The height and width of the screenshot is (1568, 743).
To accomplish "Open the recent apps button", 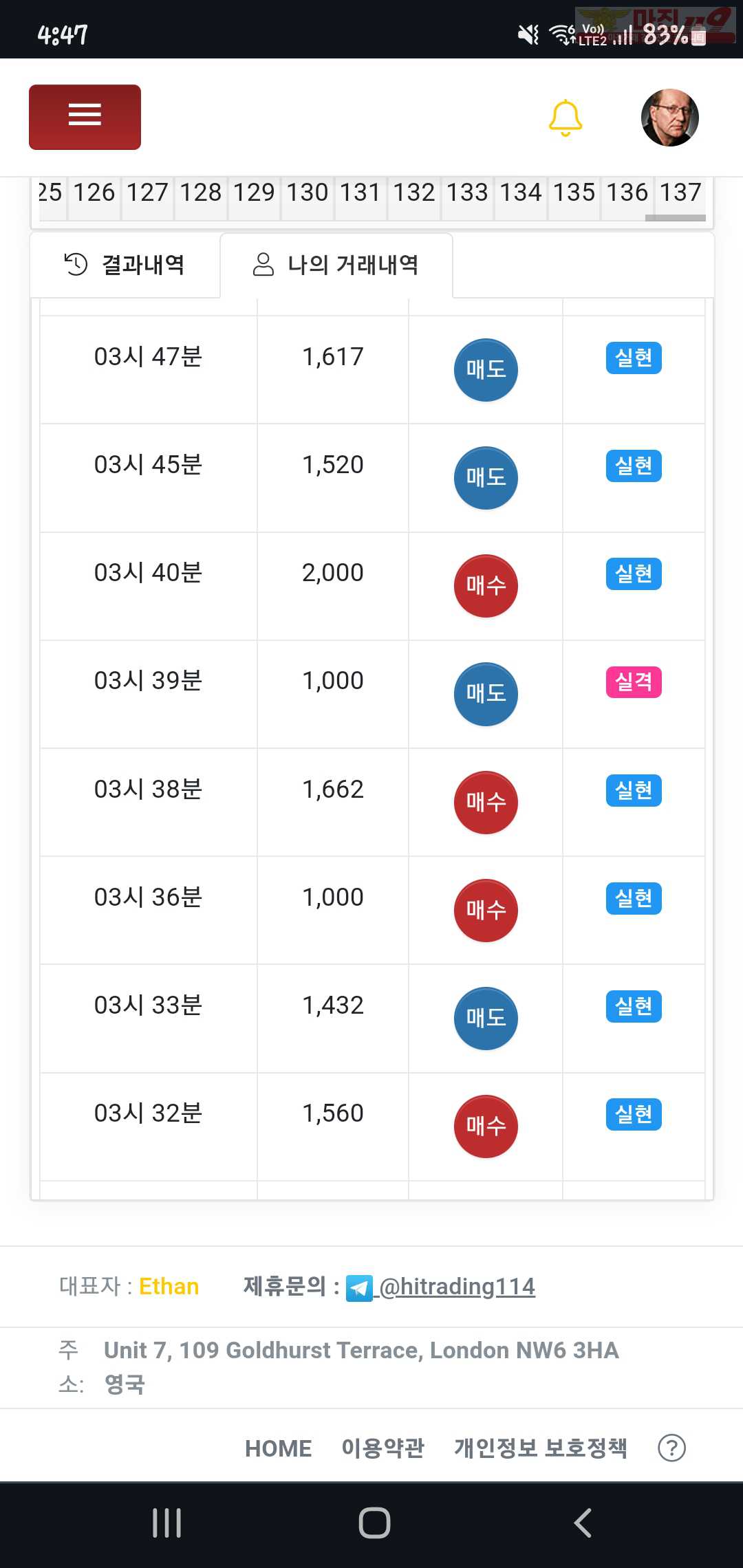I will tap(166, 1523).
